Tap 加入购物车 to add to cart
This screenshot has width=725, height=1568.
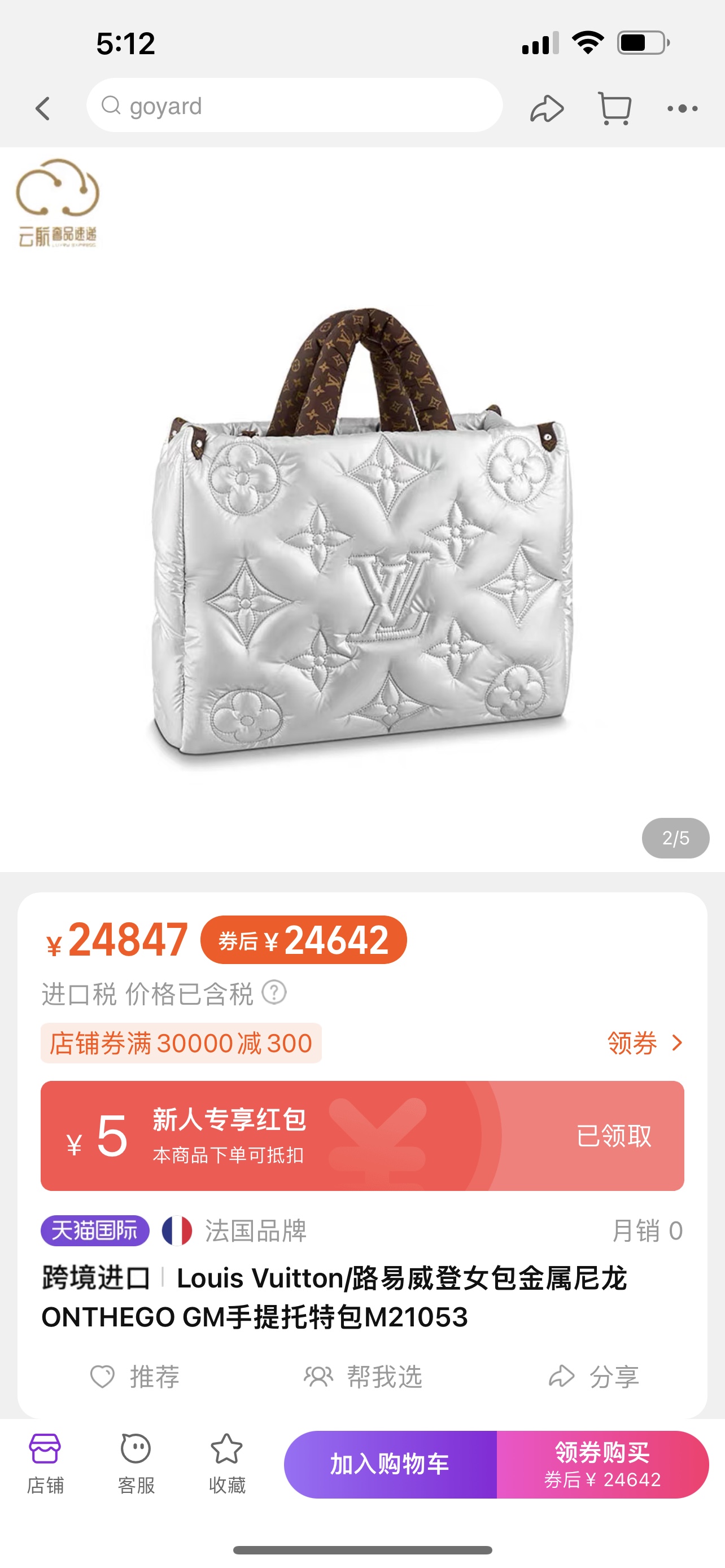click(x=390, y=1464)
